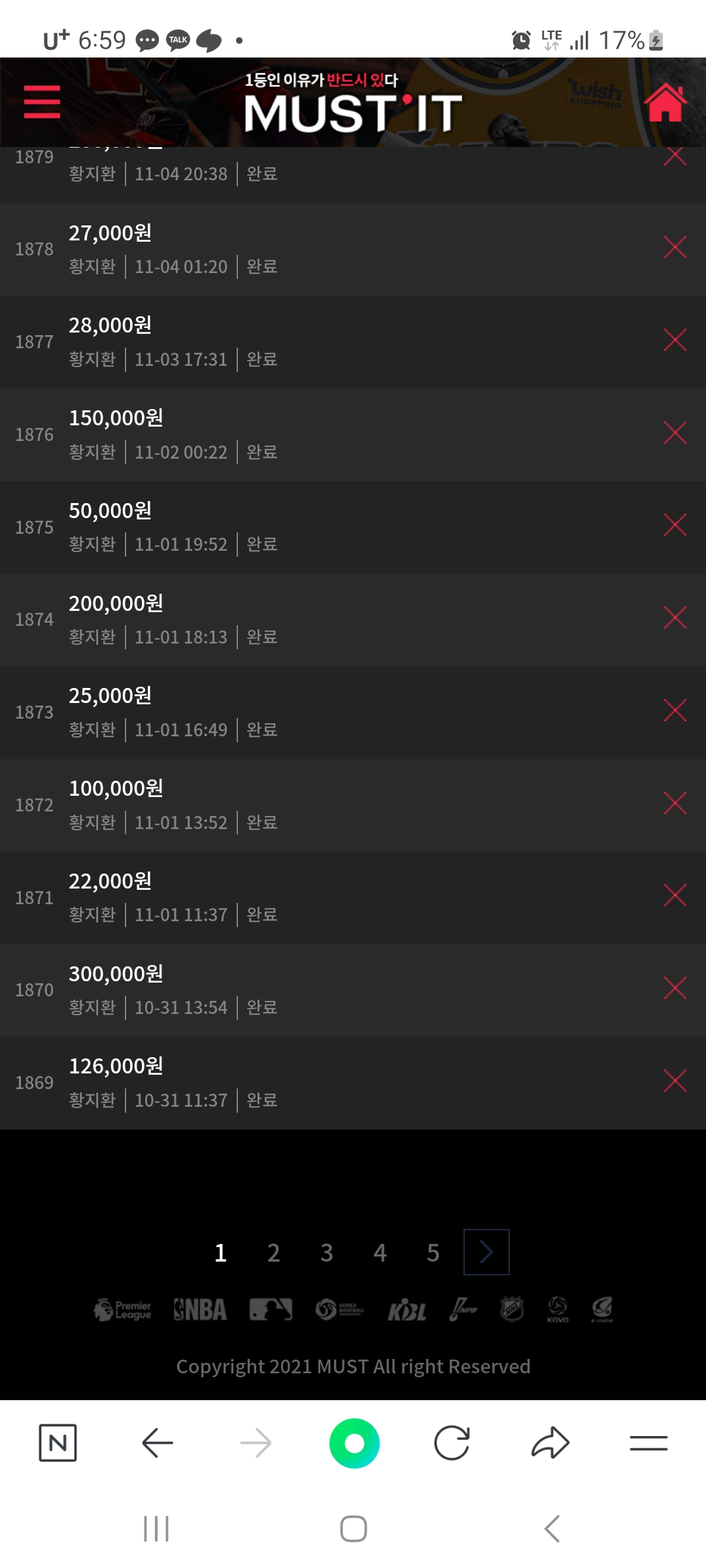Image resolution: width=706 pixels, height=1568 pixels.
Task: Share this page from browser toolbar
Action: (550, 1443)
